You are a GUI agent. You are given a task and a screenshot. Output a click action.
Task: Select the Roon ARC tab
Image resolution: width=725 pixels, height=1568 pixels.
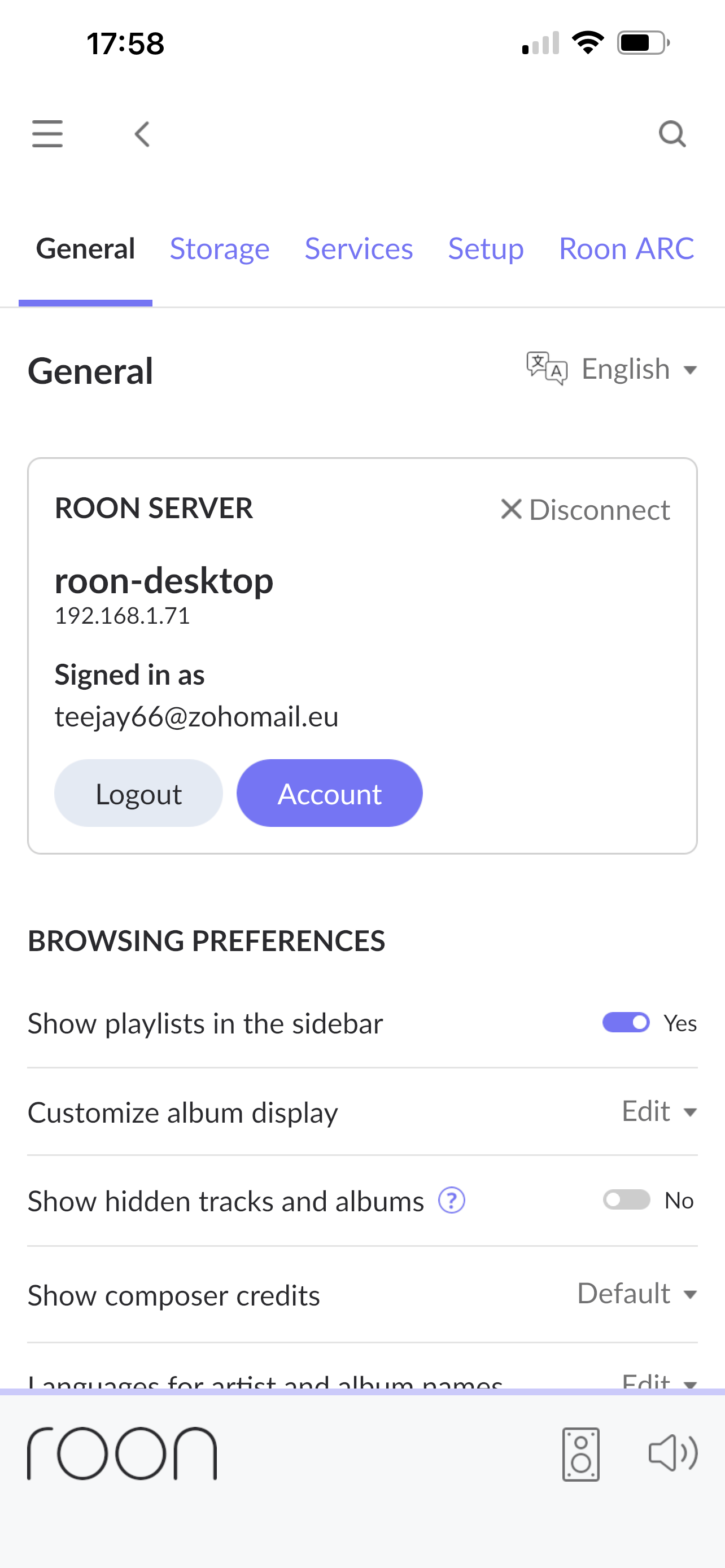tap(626, 248)
